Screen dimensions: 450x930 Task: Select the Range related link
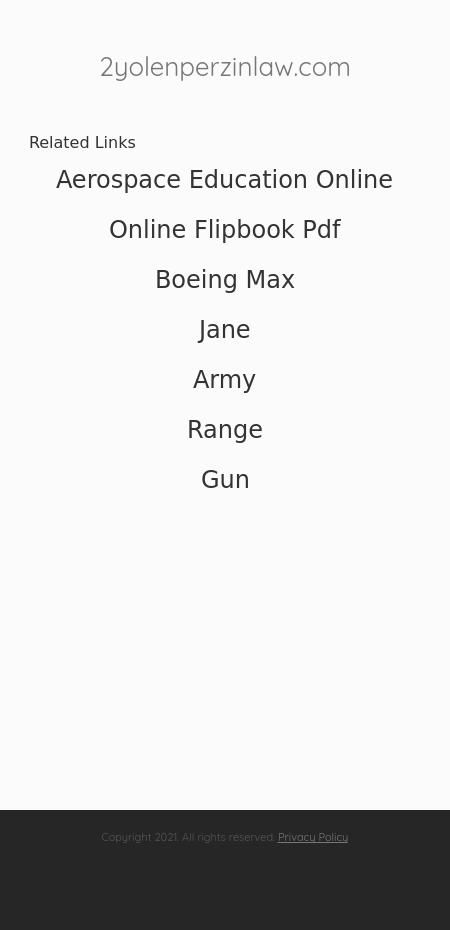(225, 429)
